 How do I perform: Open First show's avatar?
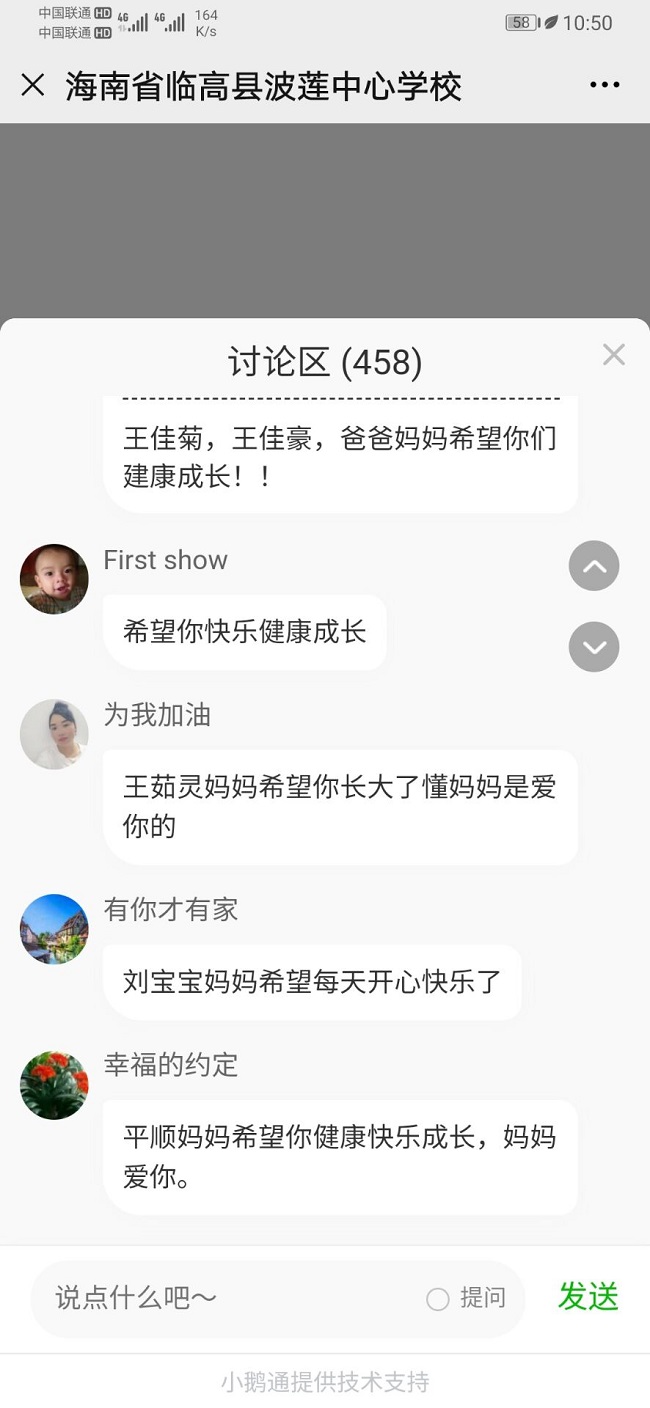(x=54, y=579)
